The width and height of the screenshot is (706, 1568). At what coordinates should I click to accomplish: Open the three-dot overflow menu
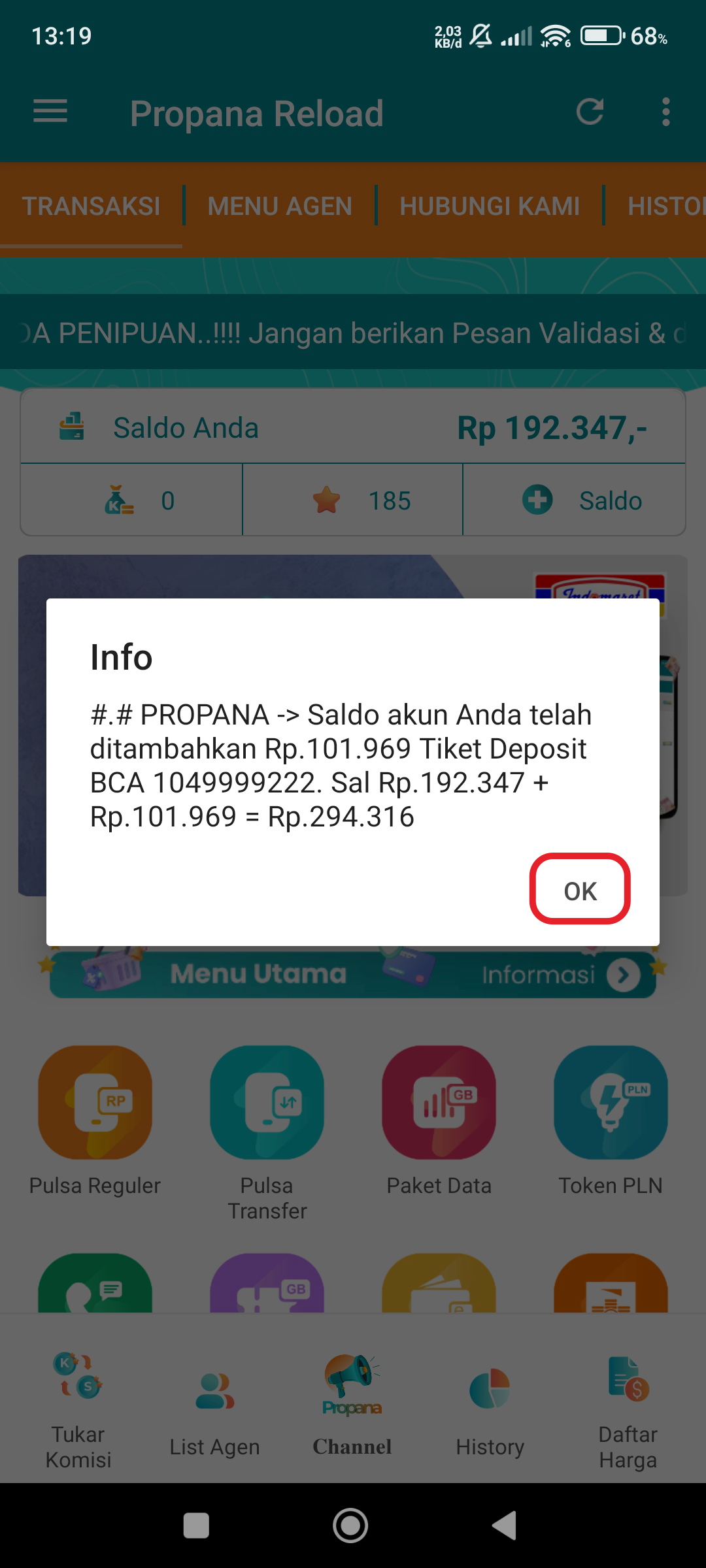[x=665, y=112]
